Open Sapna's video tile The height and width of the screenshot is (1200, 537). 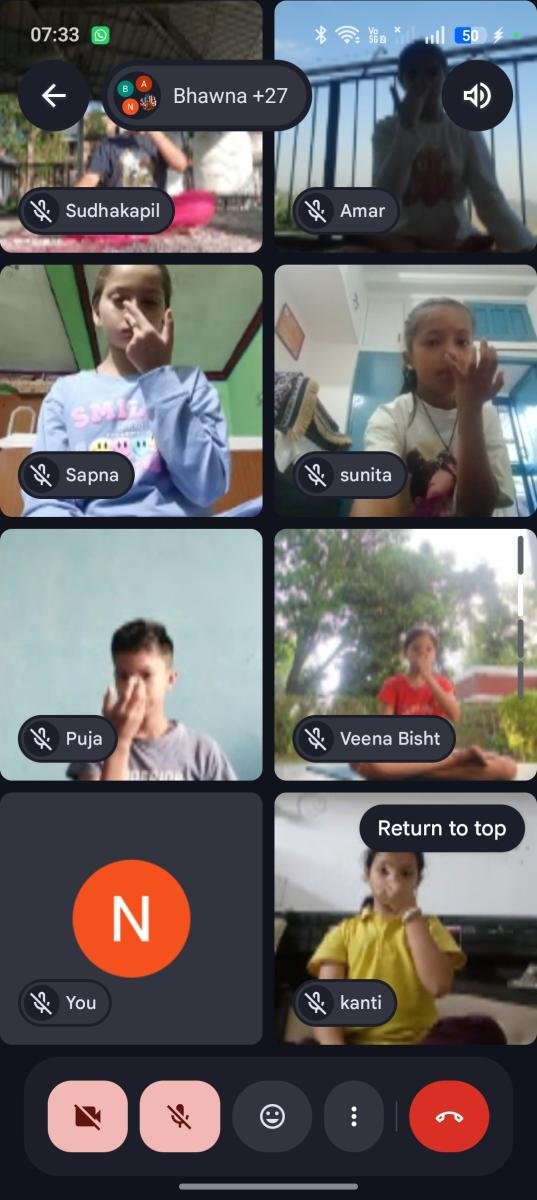point(131,390)
